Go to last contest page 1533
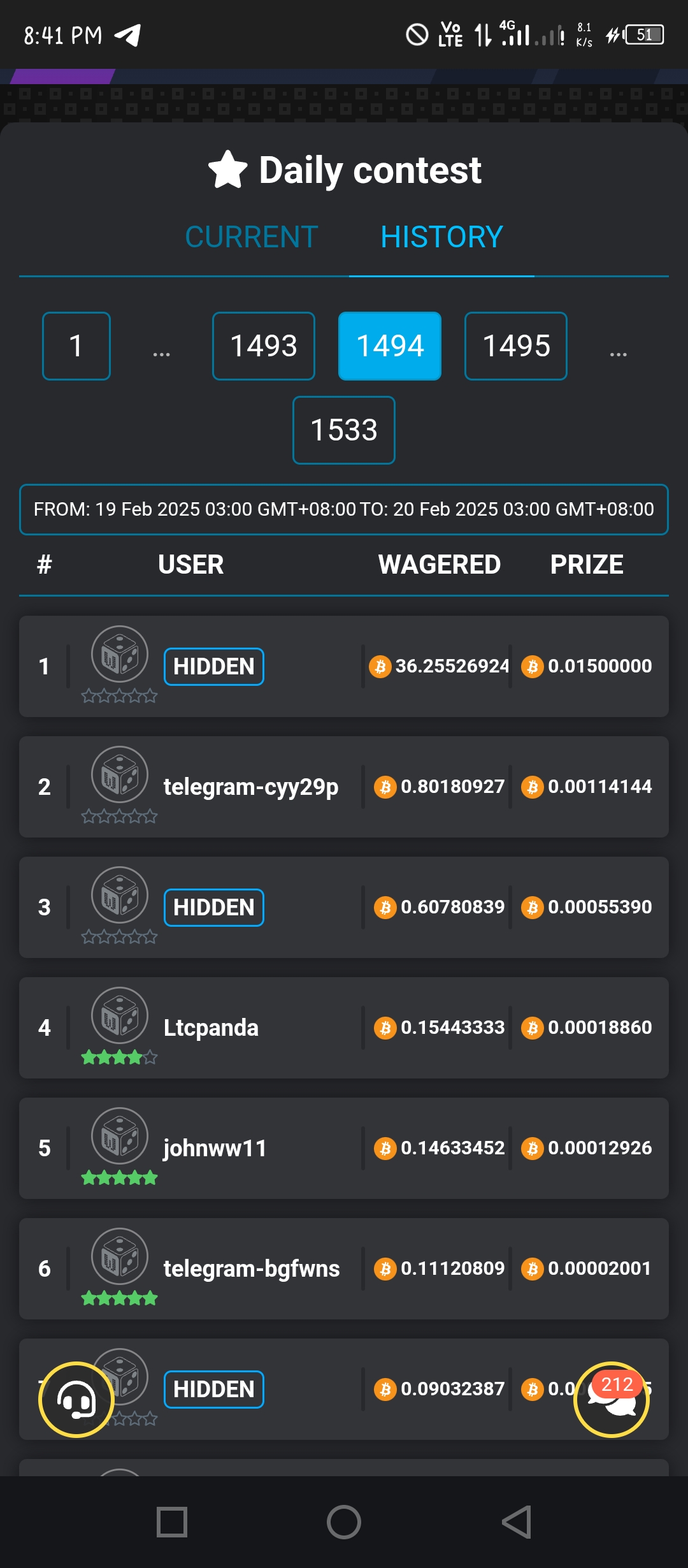 coord(344,430)
